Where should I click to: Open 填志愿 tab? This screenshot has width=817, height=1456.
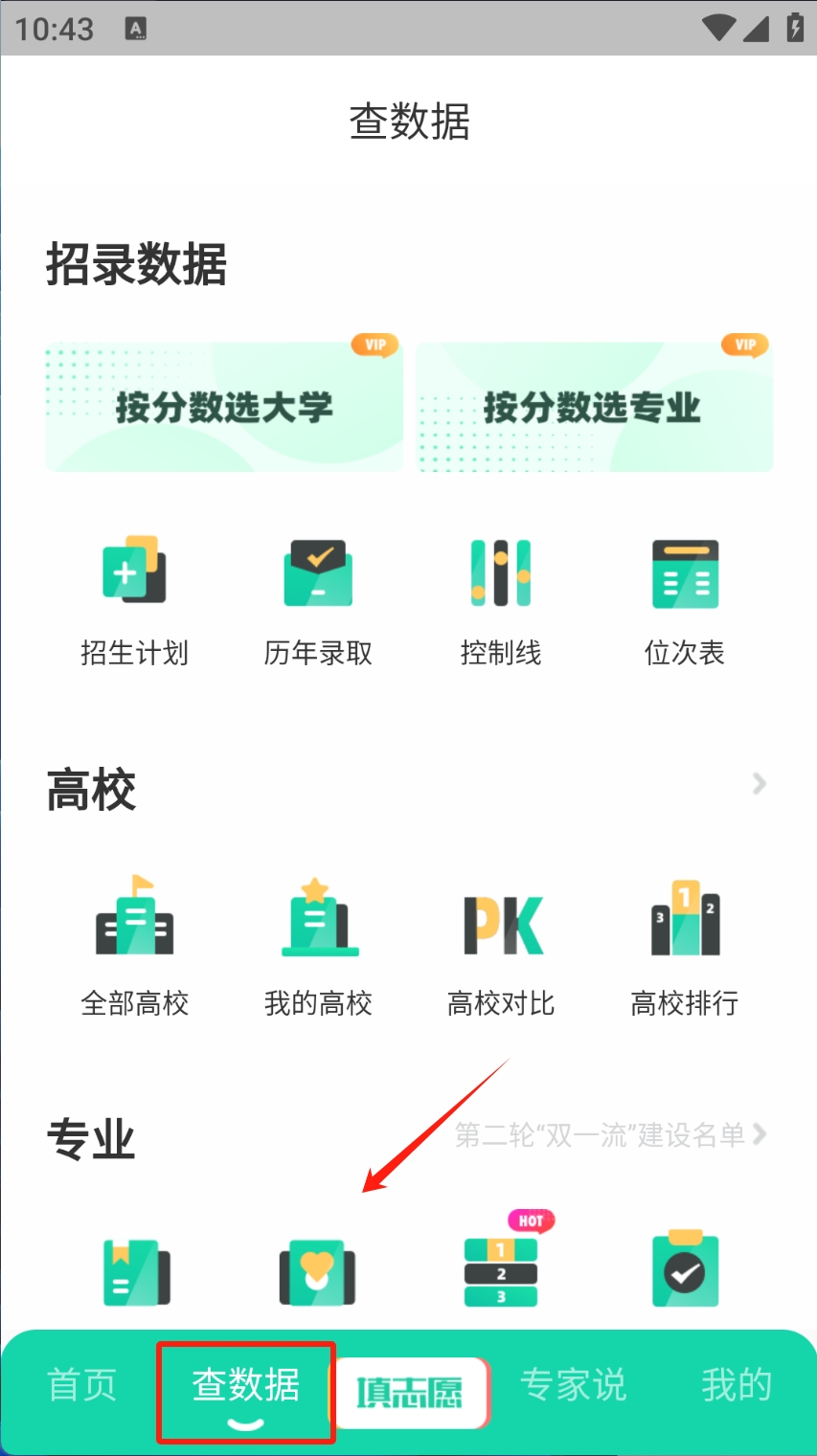(410, 1391)
